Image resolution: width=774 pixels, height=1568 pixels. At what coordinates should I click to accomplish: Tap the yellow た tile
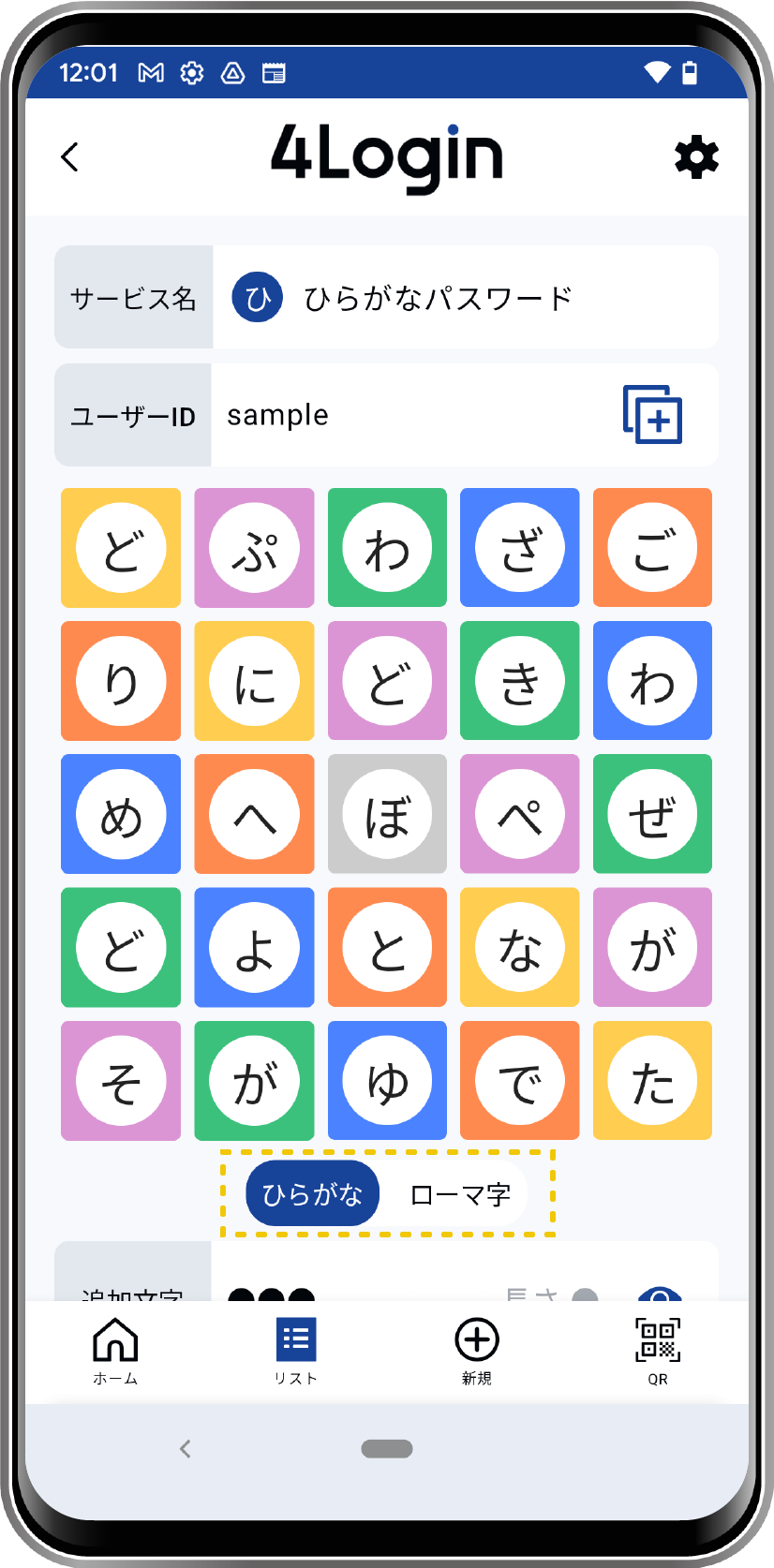click(x=652, y=1081)
